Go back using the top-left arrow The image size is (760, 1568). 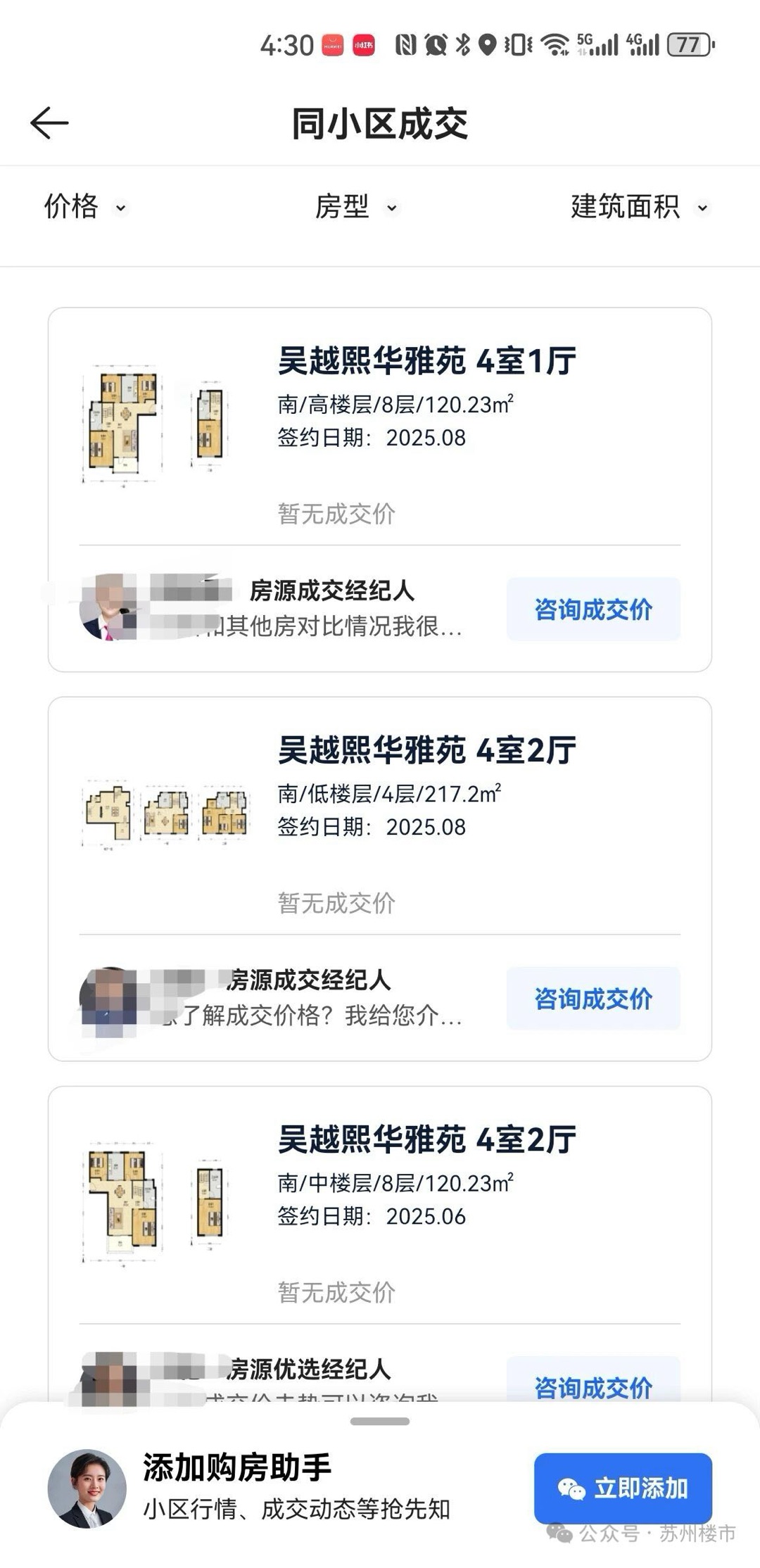tap(49, 123)
